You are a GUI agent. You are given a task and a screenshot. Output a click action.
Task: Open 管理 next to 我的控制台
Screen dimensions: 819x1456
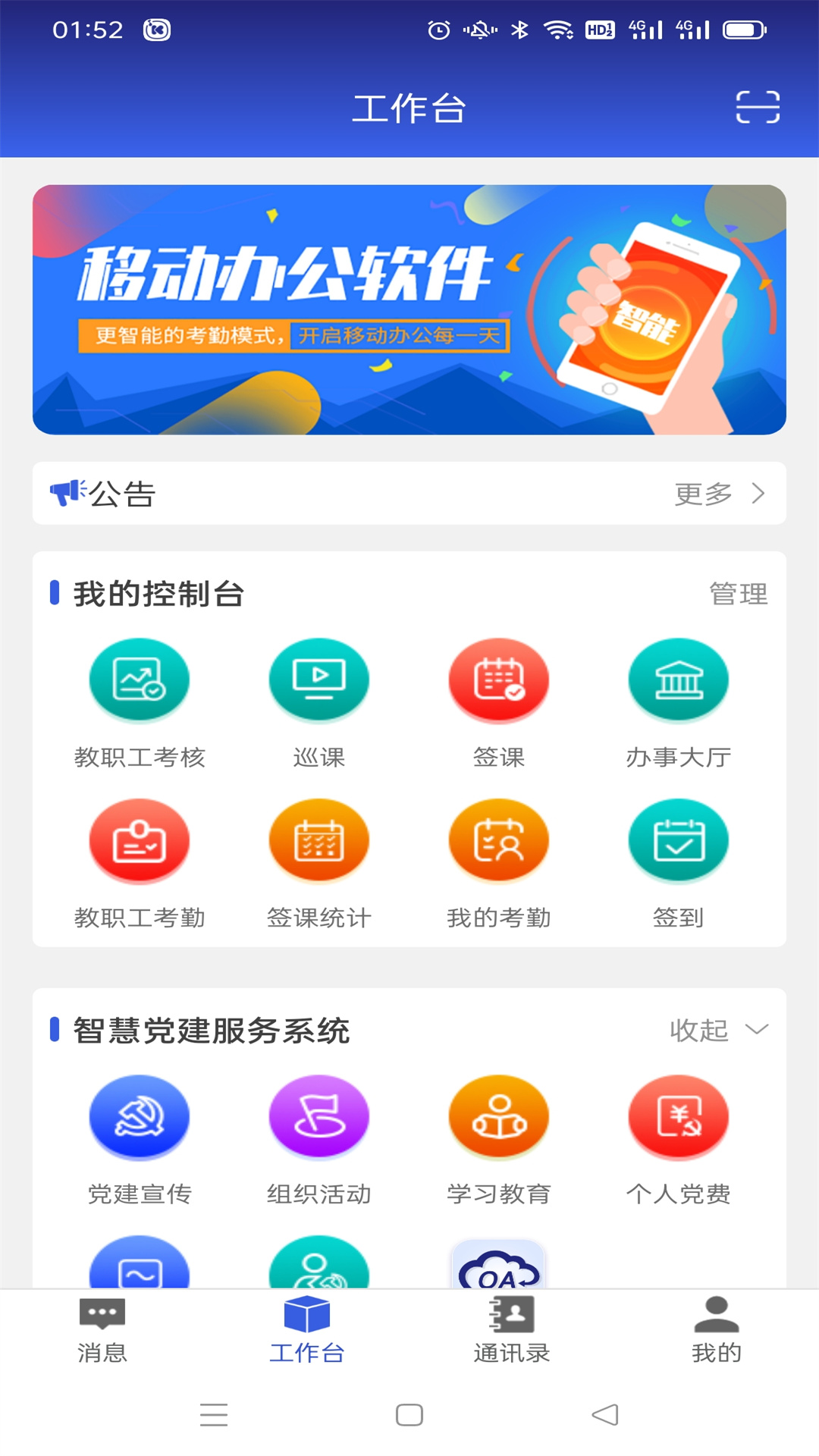737,594
